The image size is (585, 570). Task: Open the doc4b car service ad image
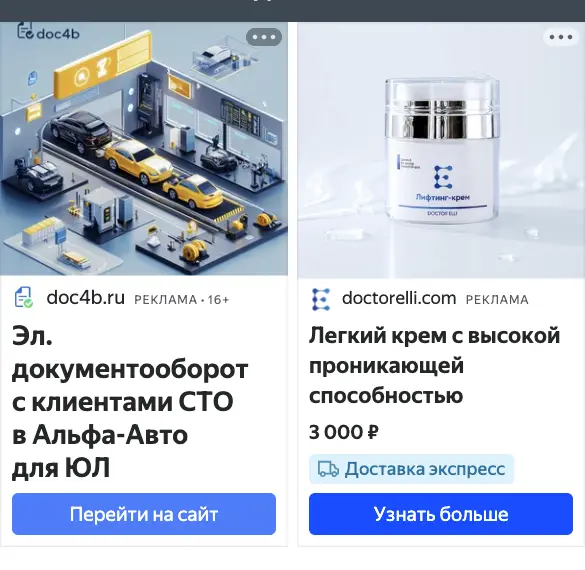click(x=144, y=149)
